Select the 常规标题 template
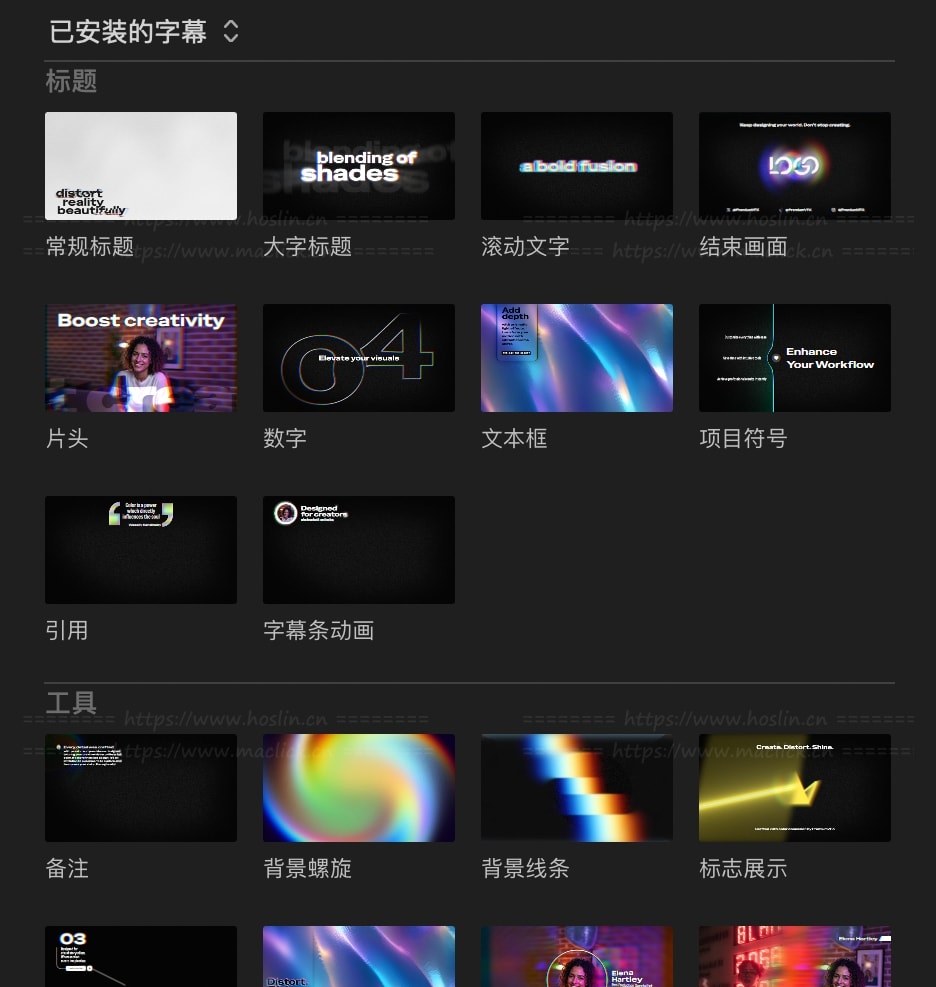936x987 pixels. pyautogui.click(x=141, y=166)
